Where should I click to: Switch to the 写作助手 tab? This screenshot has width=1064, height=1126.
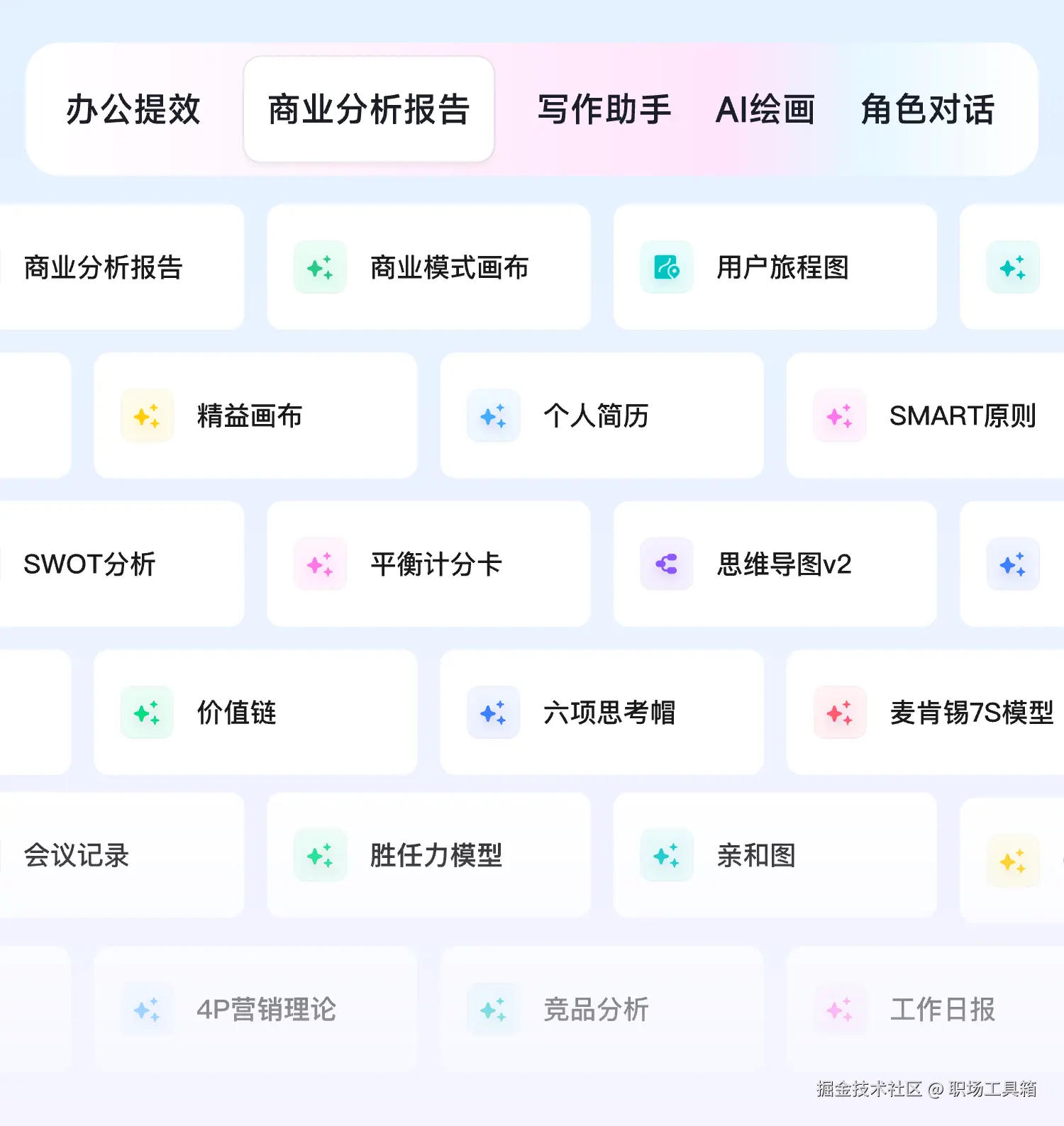(x=604, y=110)
